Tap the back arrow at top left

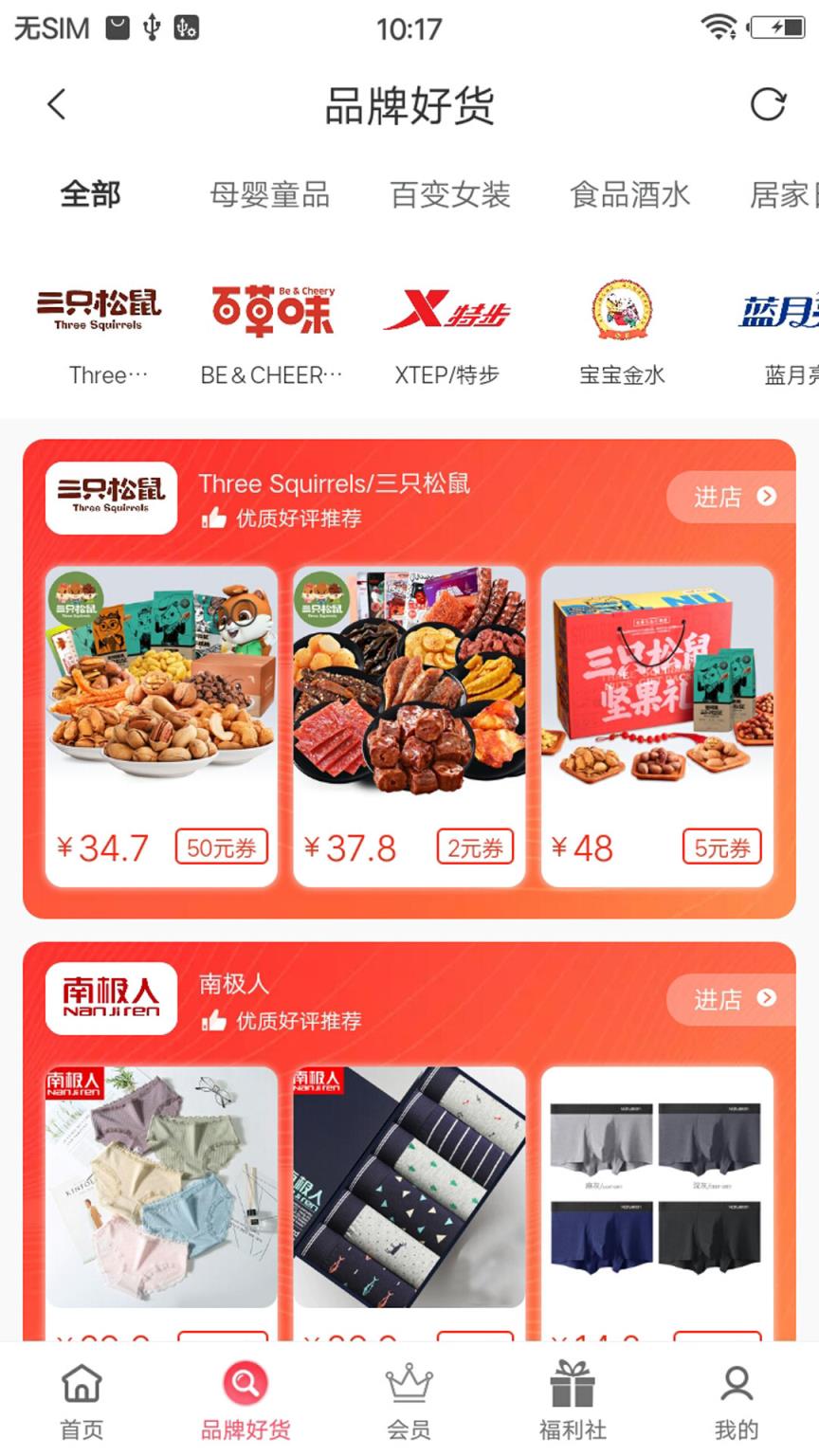(x=55, y=104)
